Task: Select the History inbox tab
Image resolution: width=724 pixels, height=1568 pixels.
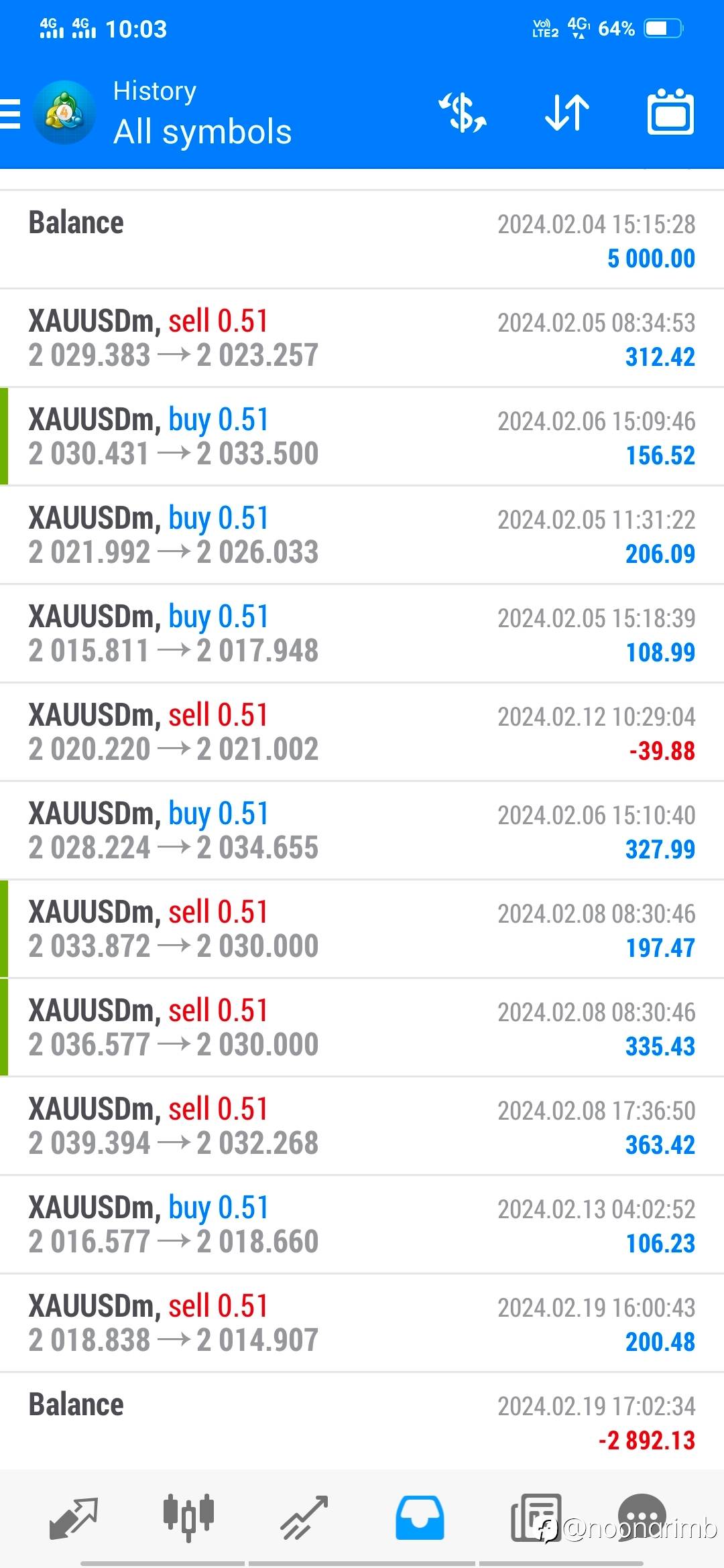Action: [x=420, y=1517]
